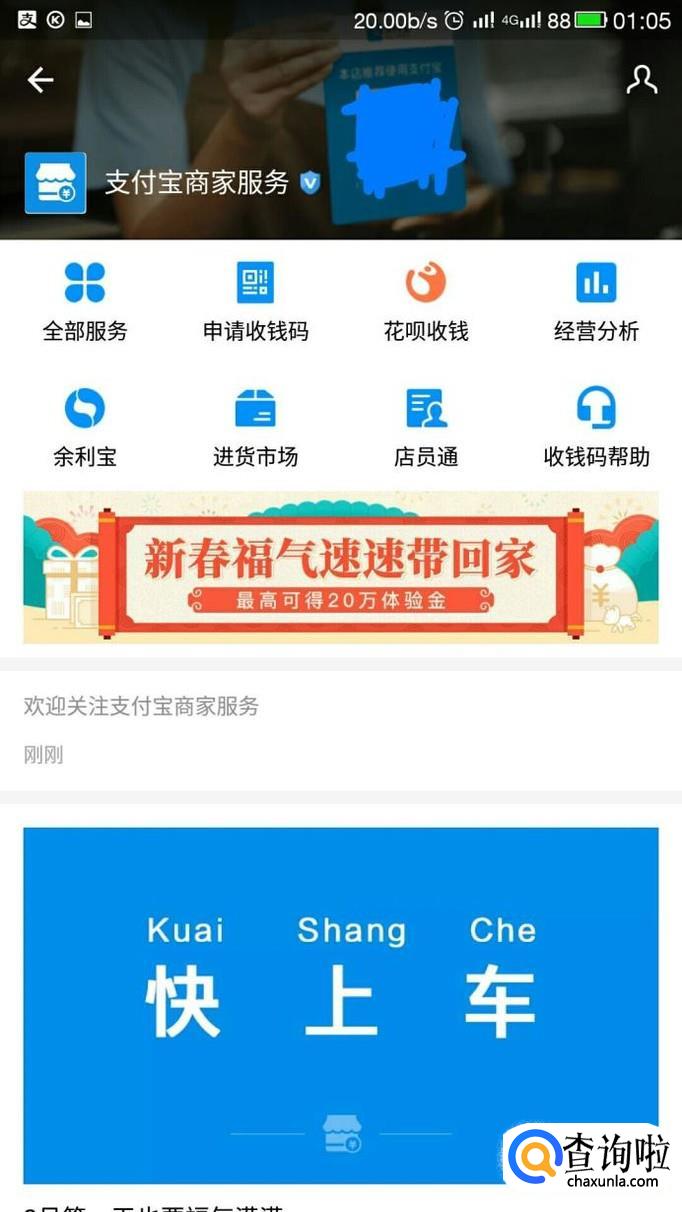
Task: Open the profile icon in the header
Action: point(641,80)
